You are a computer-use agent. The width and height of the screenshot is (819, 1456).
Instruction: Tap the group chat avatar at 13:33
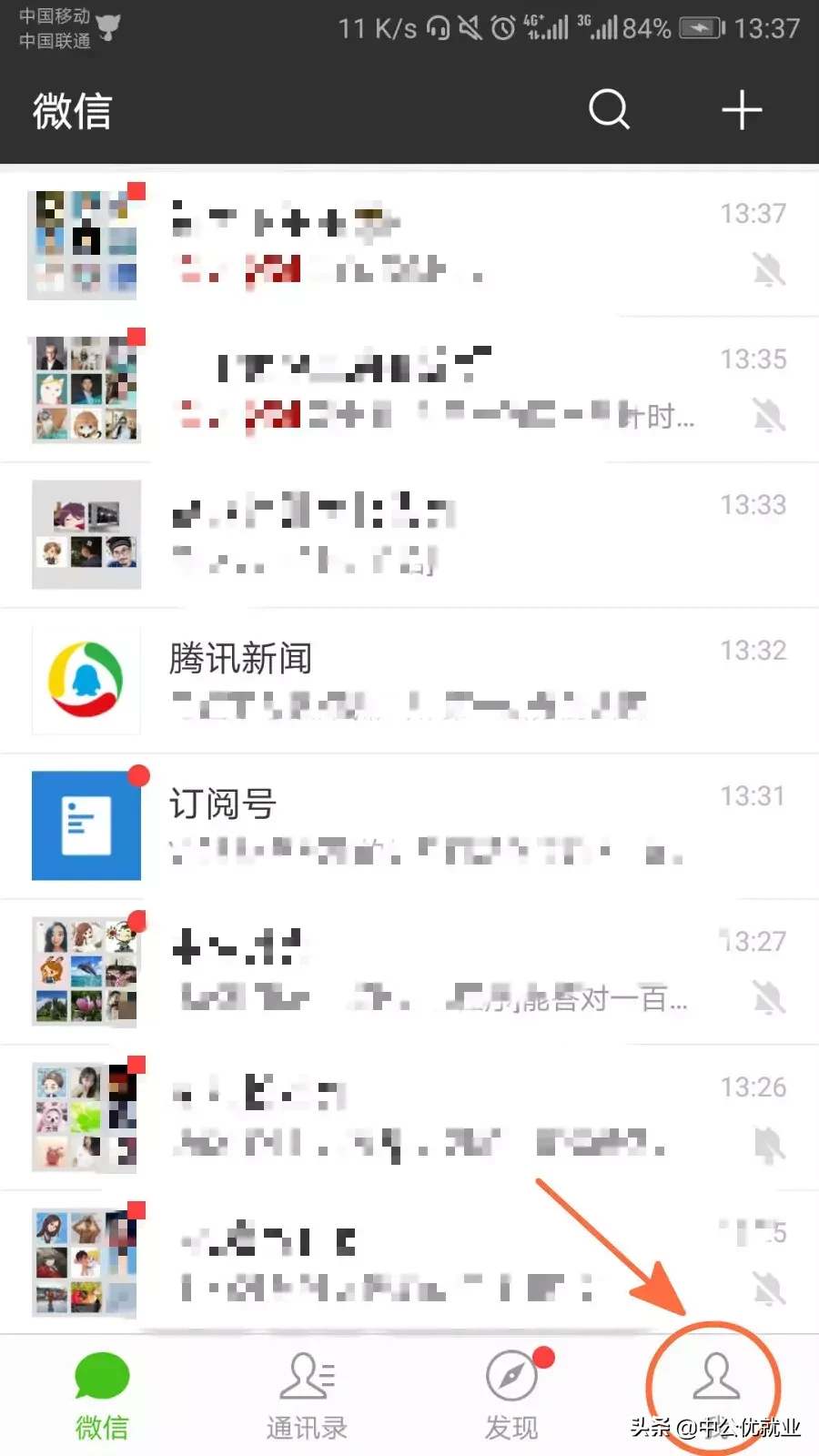click(x=86, y=535)
